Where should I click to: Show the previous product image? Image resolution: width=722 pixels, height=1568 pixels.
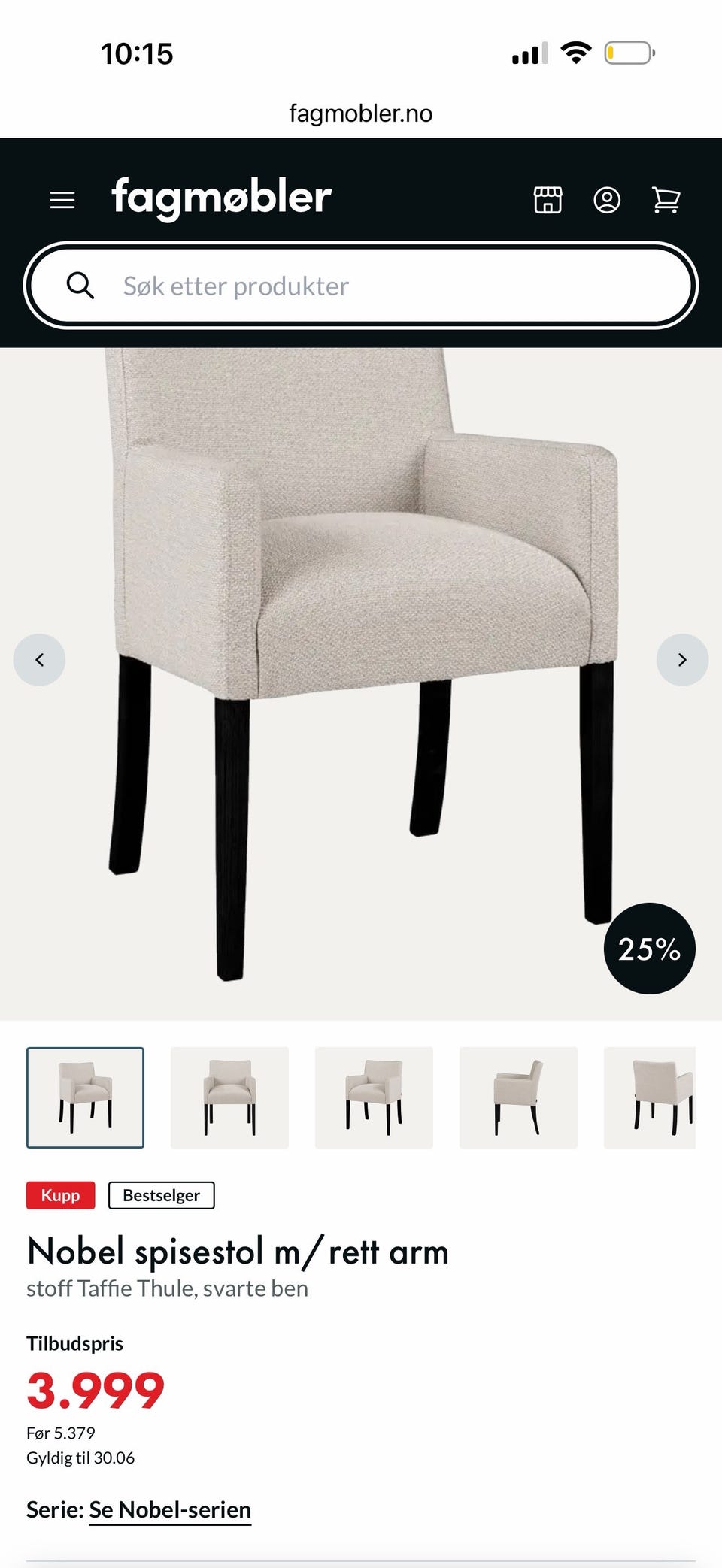click(39, 660)
